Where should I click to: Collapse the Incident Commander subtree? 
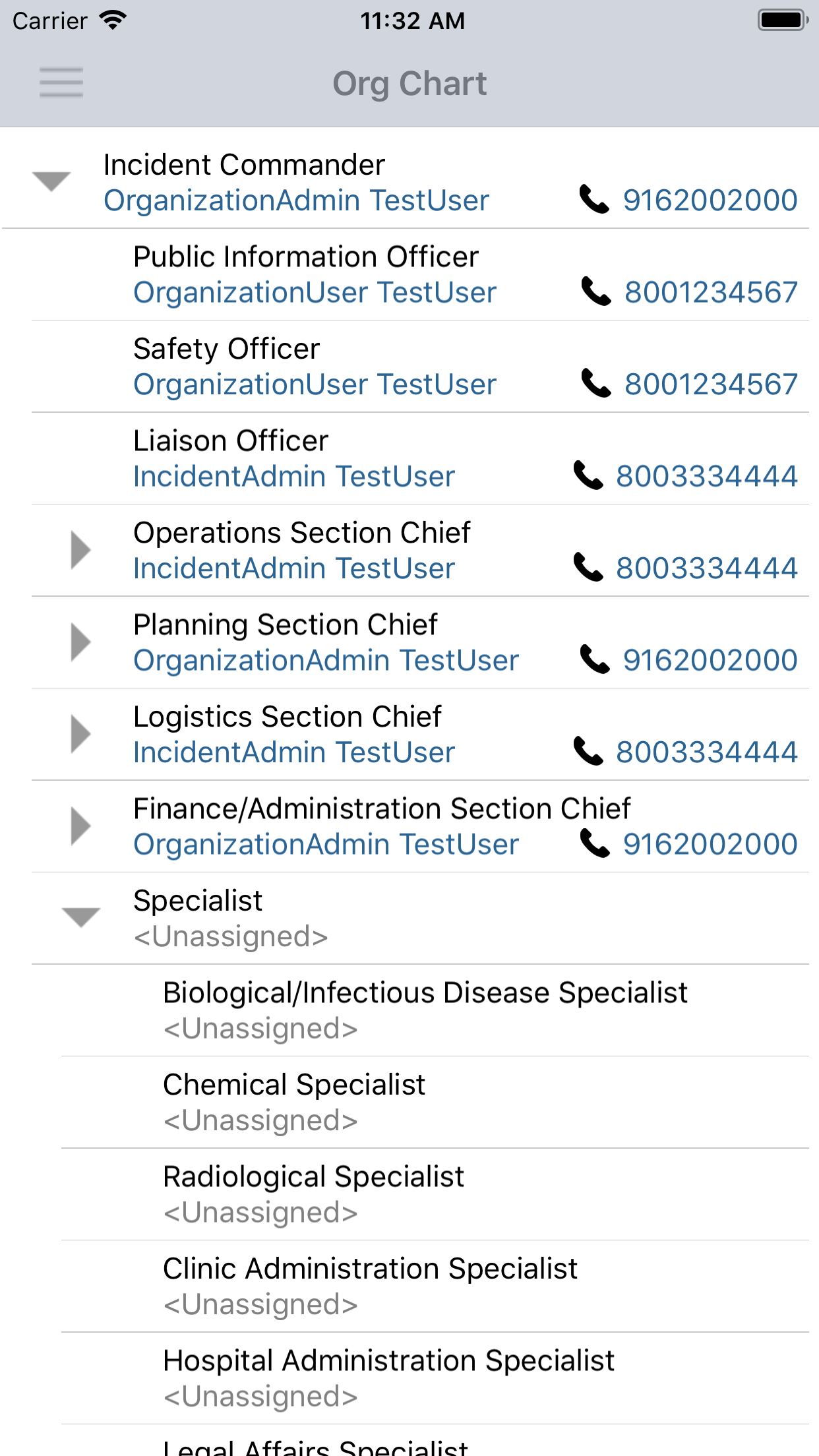51,181
